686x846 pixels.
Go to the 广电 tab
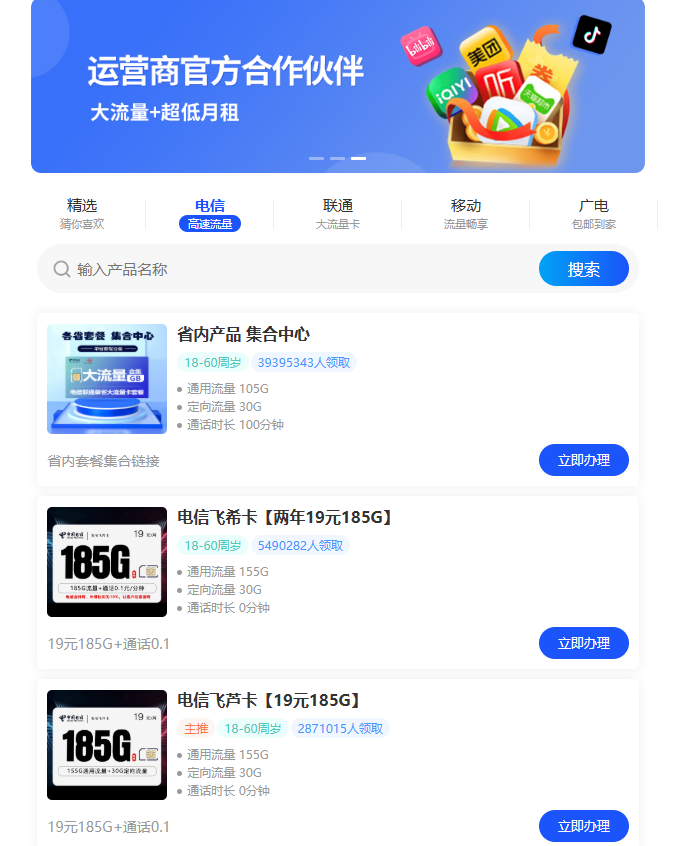pyautogui.click(x=594, y=213)
